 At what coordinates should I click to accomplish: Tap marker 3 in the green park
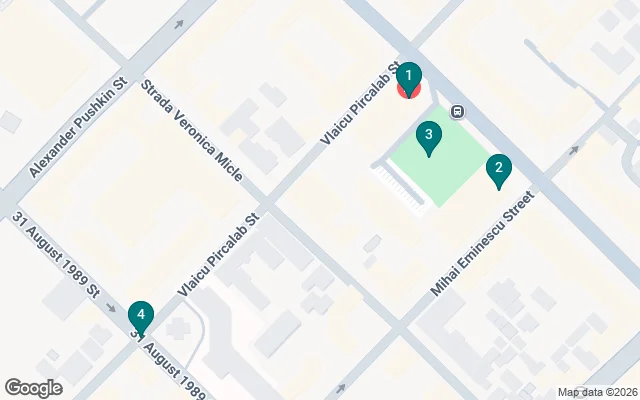point(429,137)
